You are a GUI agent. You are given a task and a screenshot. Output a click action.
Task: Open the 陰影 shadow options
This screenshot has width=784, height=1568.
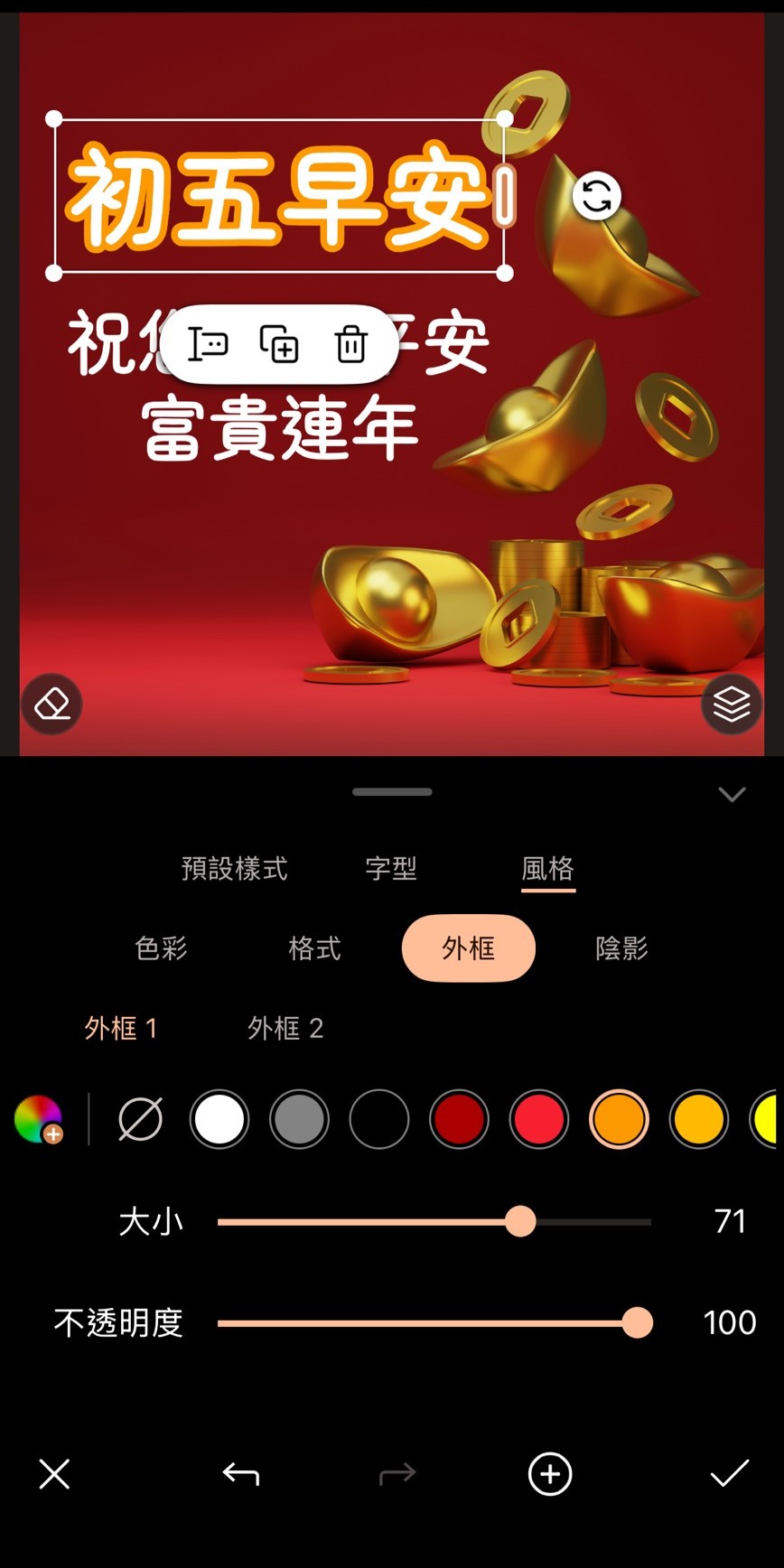[x=621, y=948]
